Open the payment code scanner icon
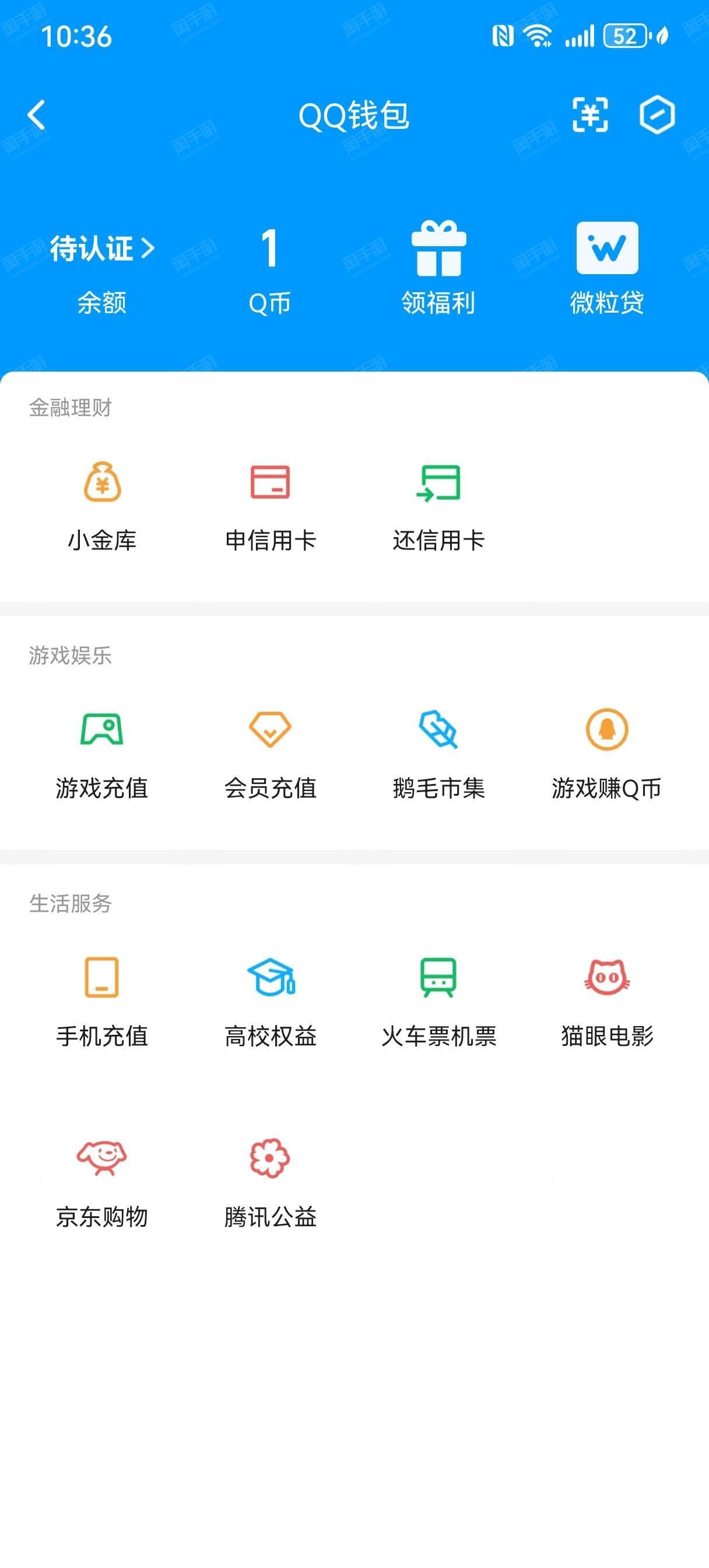Screen dimensions: 709x1568 point(589,114)
